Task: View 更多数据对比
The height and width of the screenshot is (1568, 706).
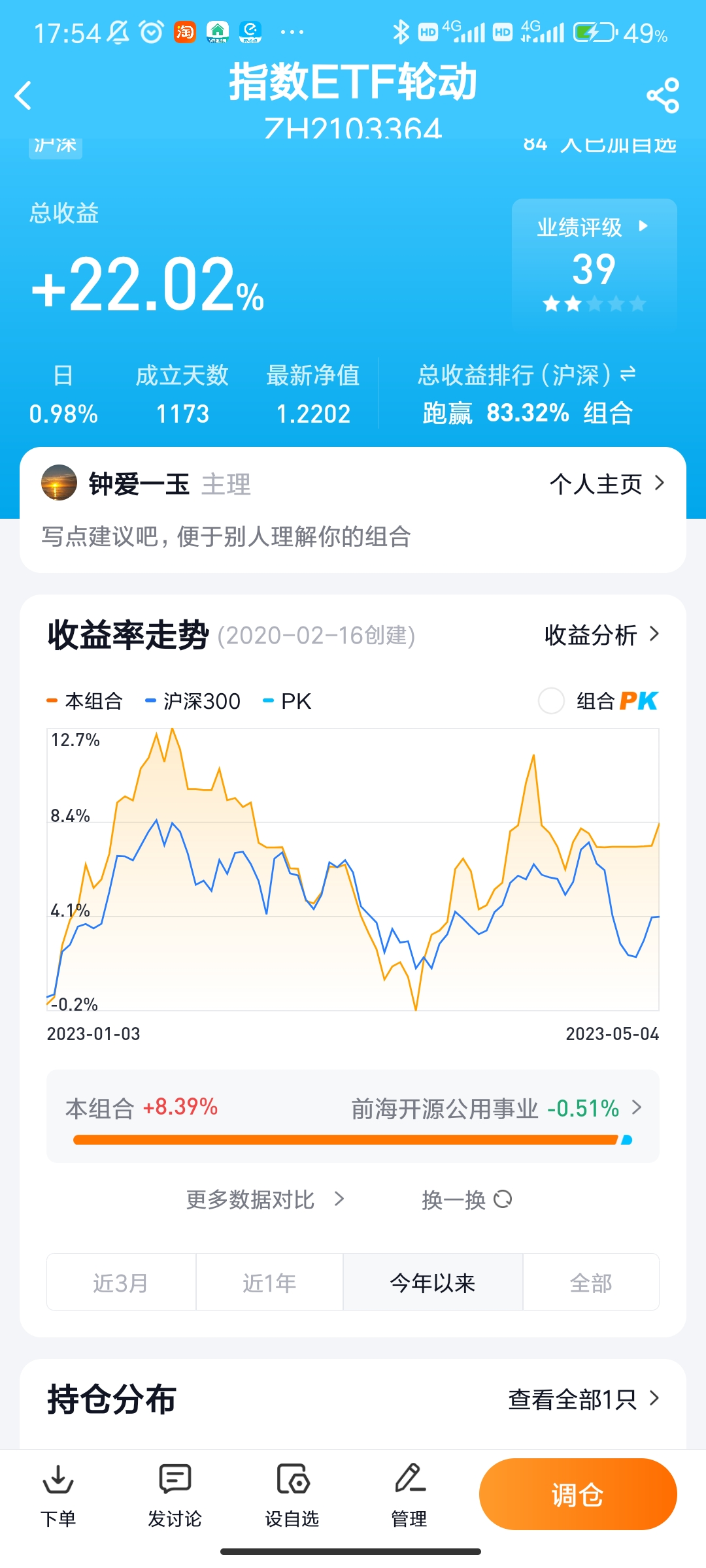Action: [x=265, y=1200]
